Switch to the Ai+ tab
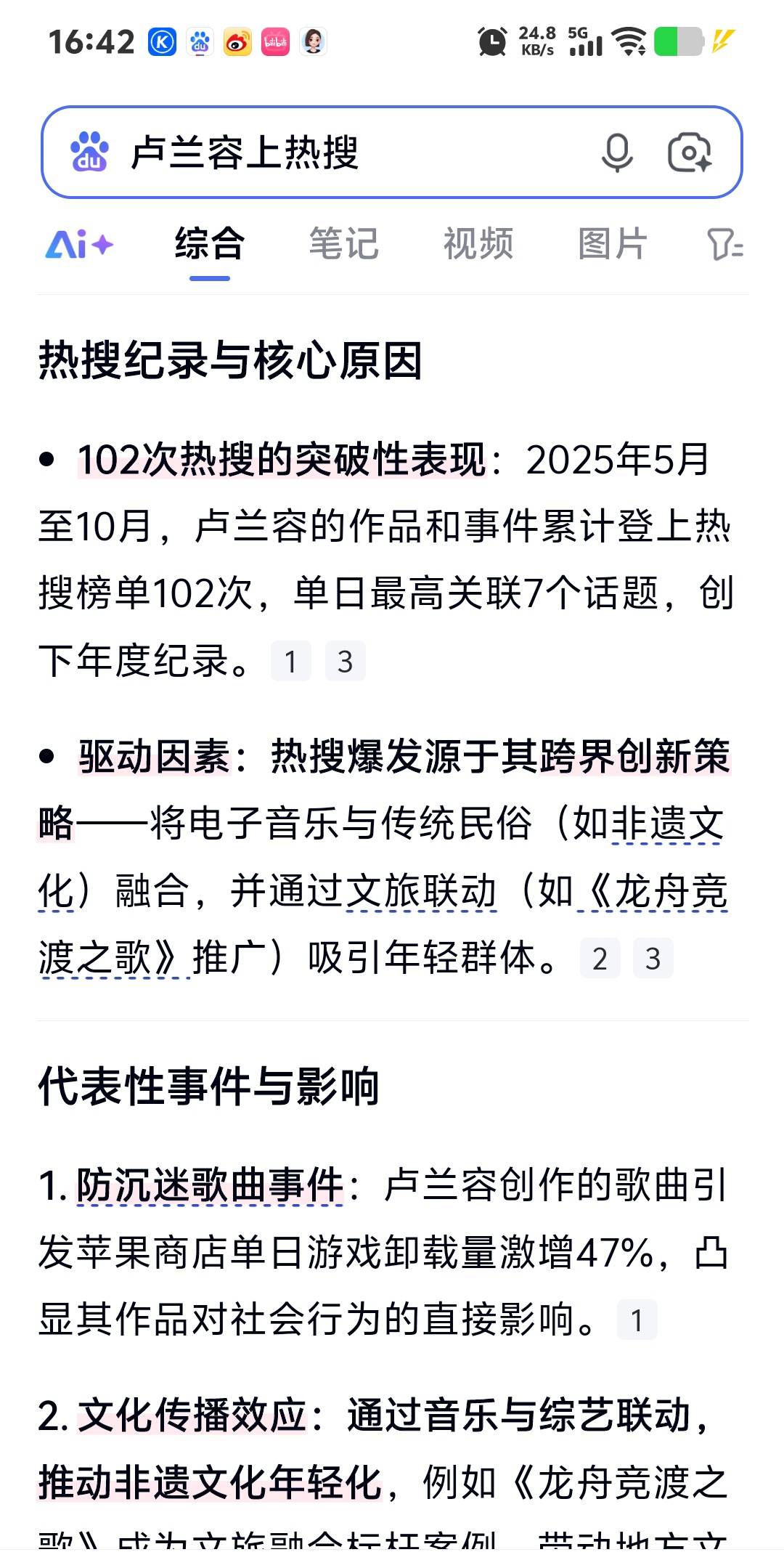 coord(80,245)
